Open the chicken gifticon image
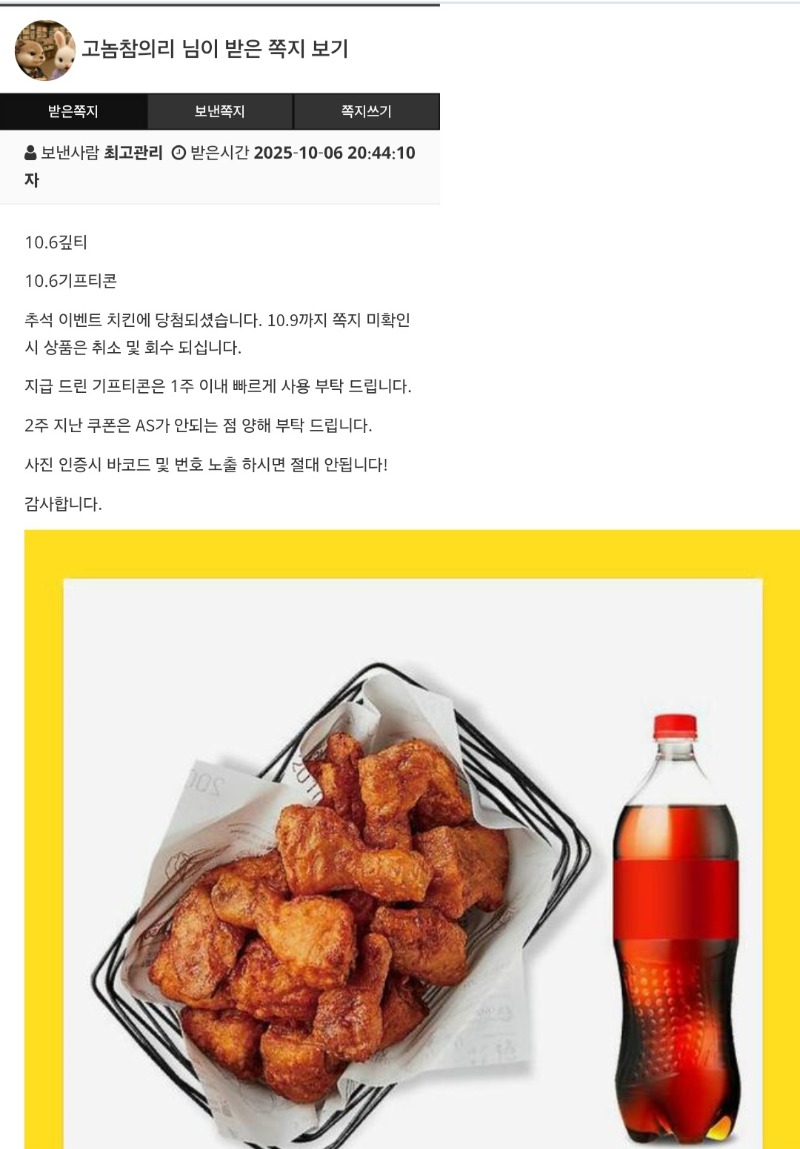This screenshot has width=800, height=1149. (412, 850)
